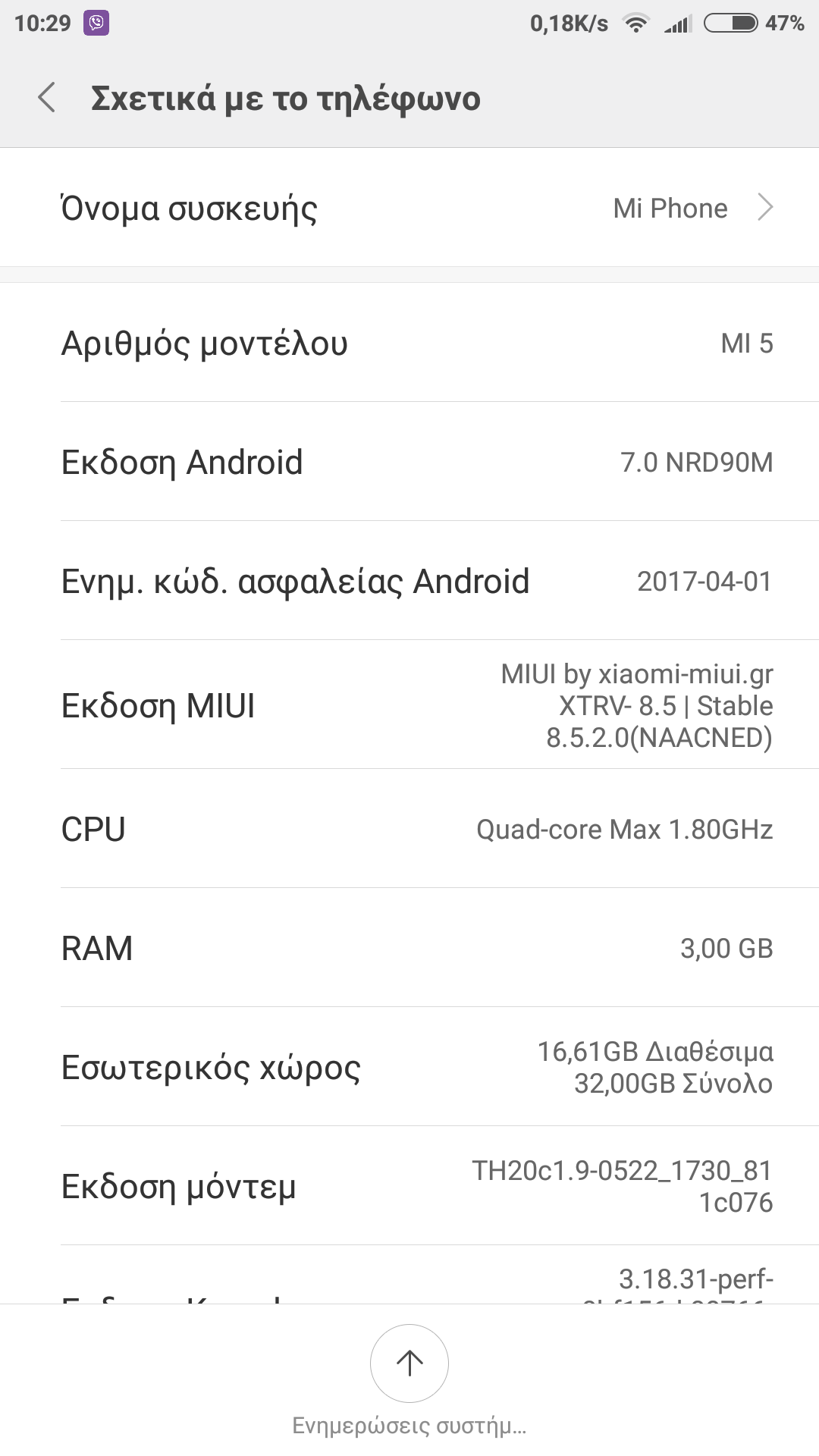Tap the RAM row
This screenshot has height=1456, width=819.
pyautogui.click(x=409, y=948)
